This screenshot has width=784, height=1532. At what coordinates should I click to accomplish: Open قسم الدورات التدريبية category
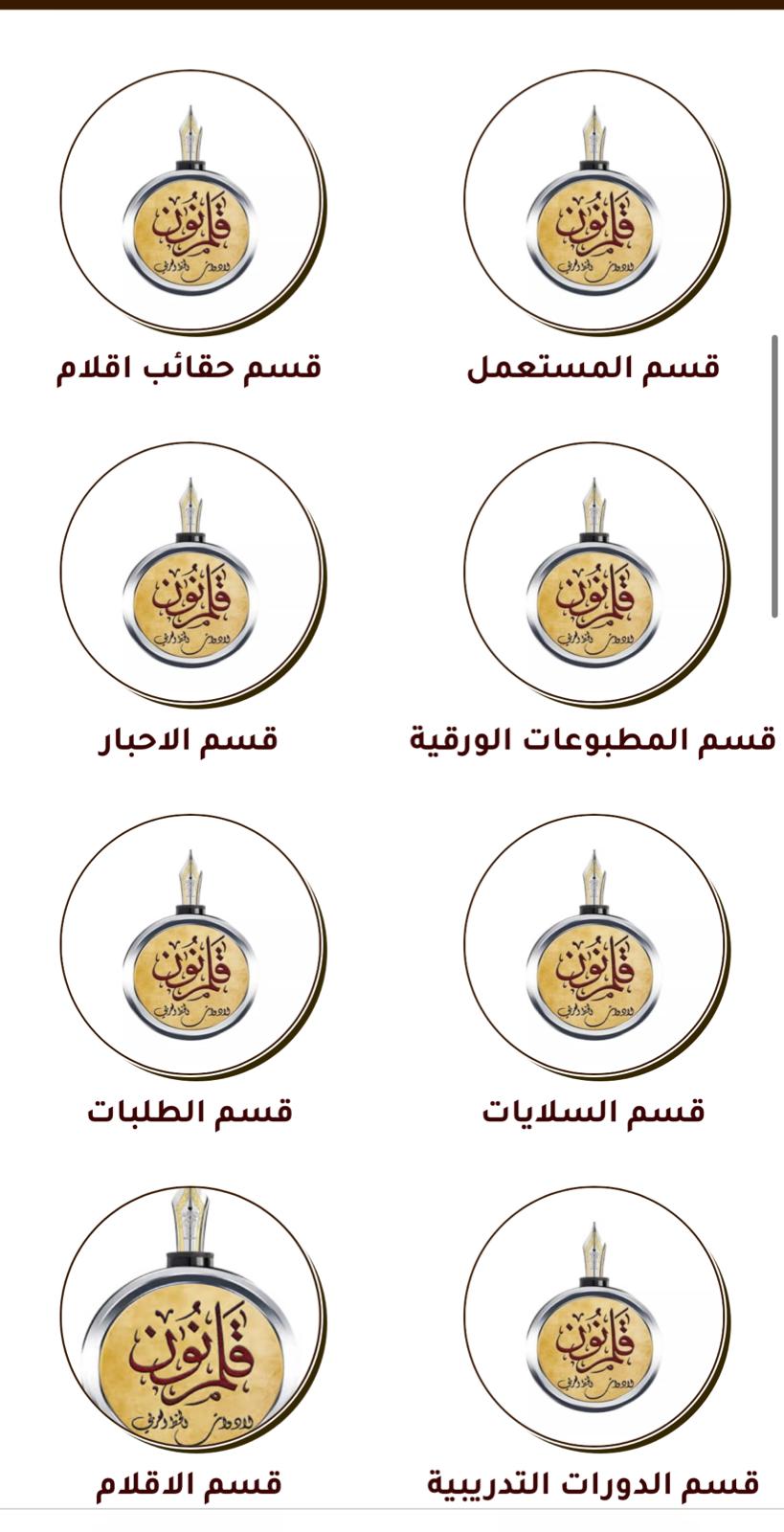click(594, 1318)
